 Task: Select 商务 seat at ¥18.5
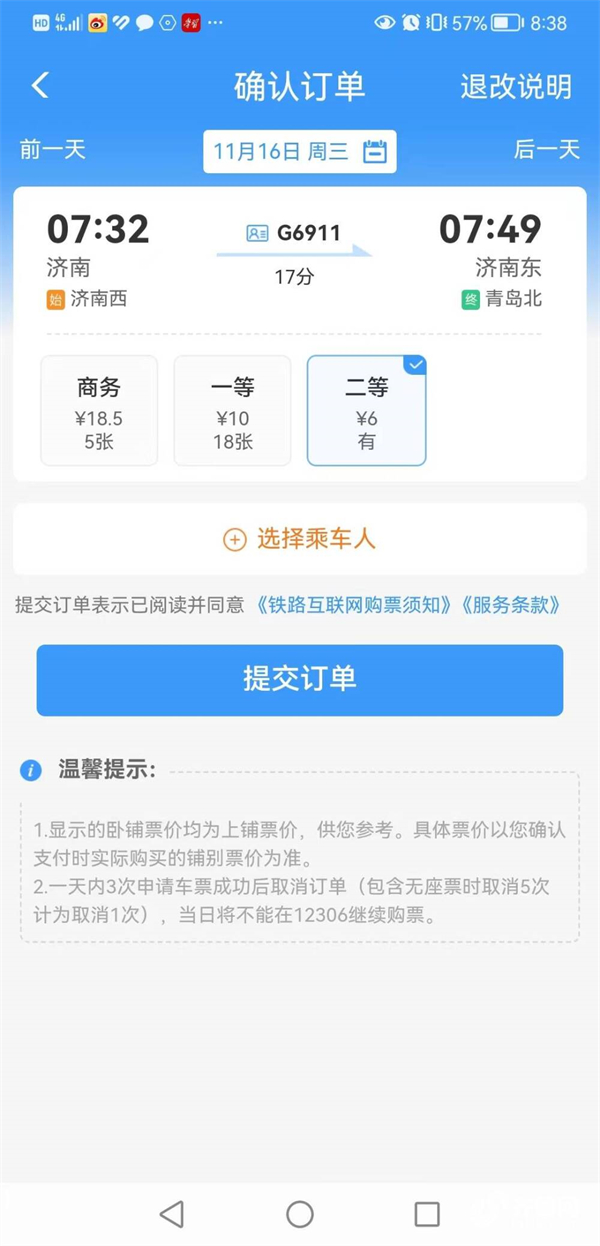pyautogui.click(x=99, y=410)
